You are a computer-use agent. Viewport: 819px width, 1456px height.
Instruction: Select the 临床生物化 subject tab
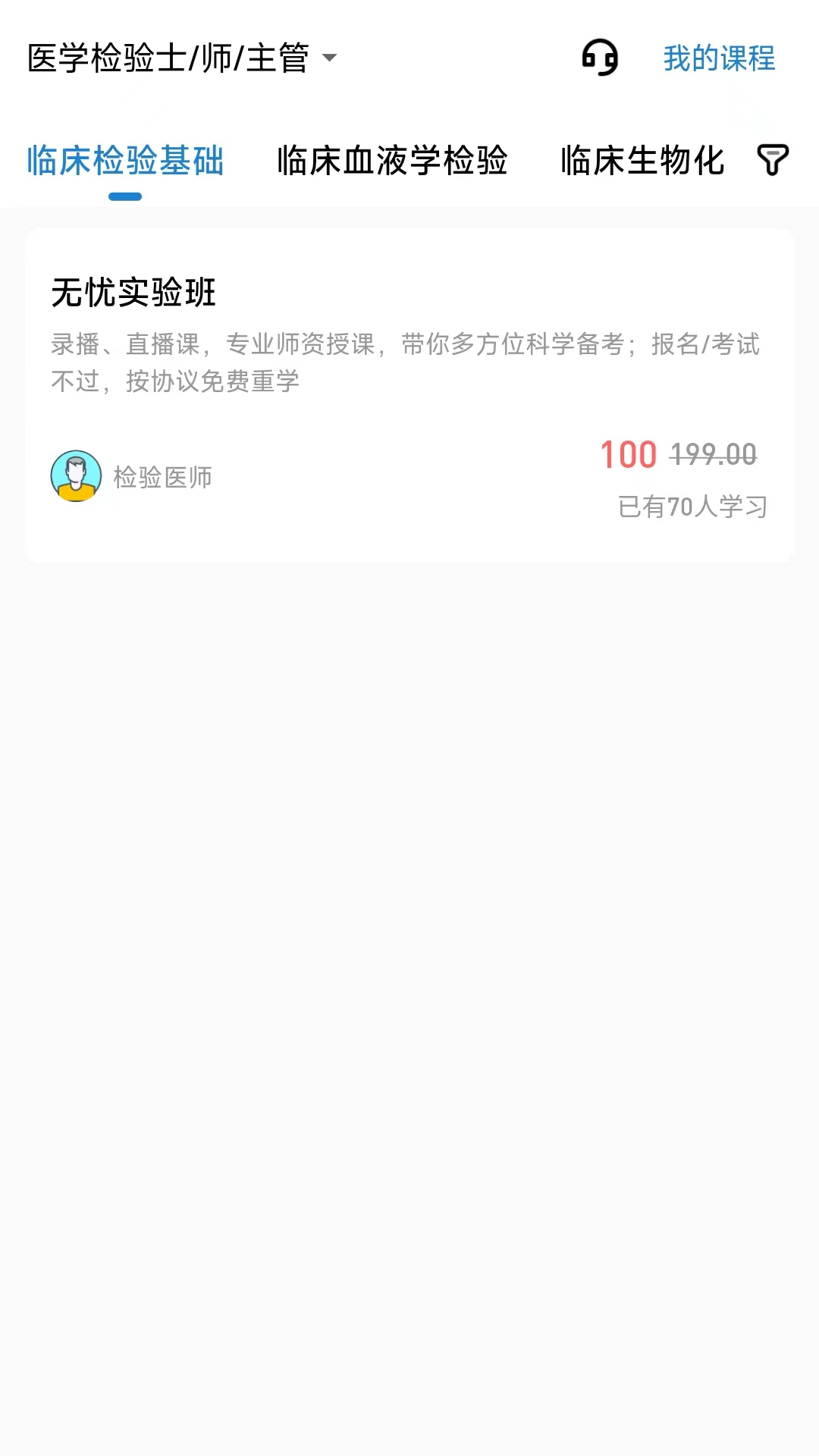642,160
